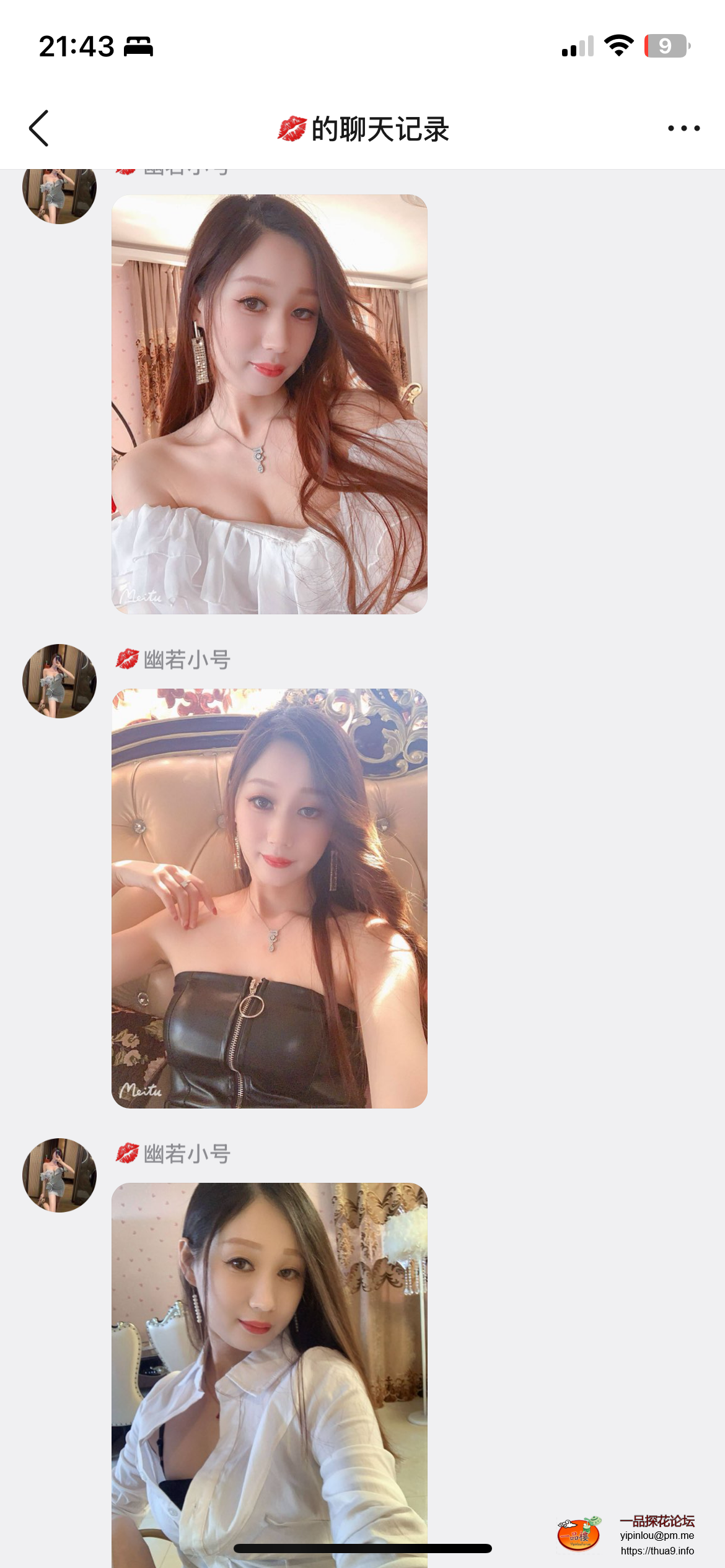Enlarge the photo with the white shirt
This screenshot has width=725, height=1568.
(270, 1362)
